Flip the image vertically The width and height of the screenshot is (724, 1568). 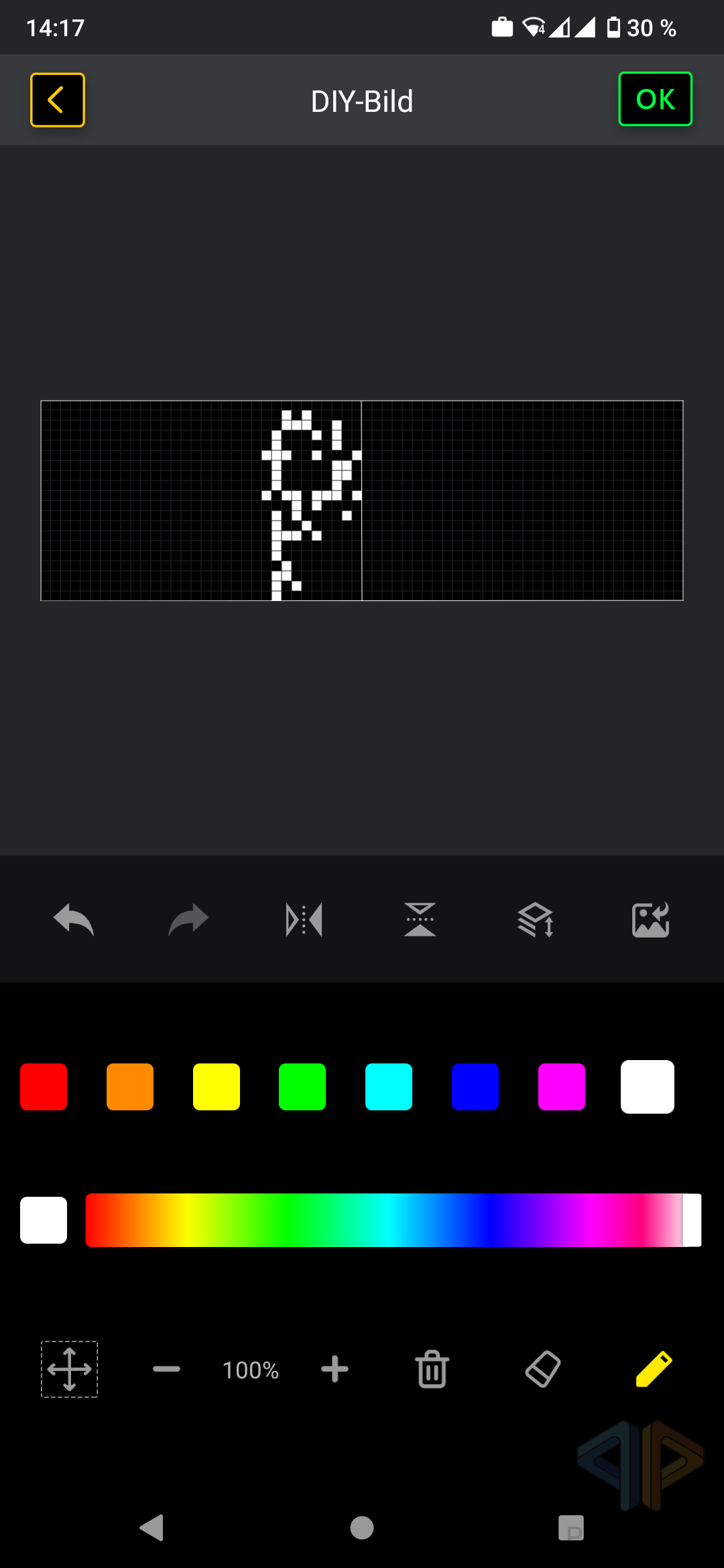420,919
